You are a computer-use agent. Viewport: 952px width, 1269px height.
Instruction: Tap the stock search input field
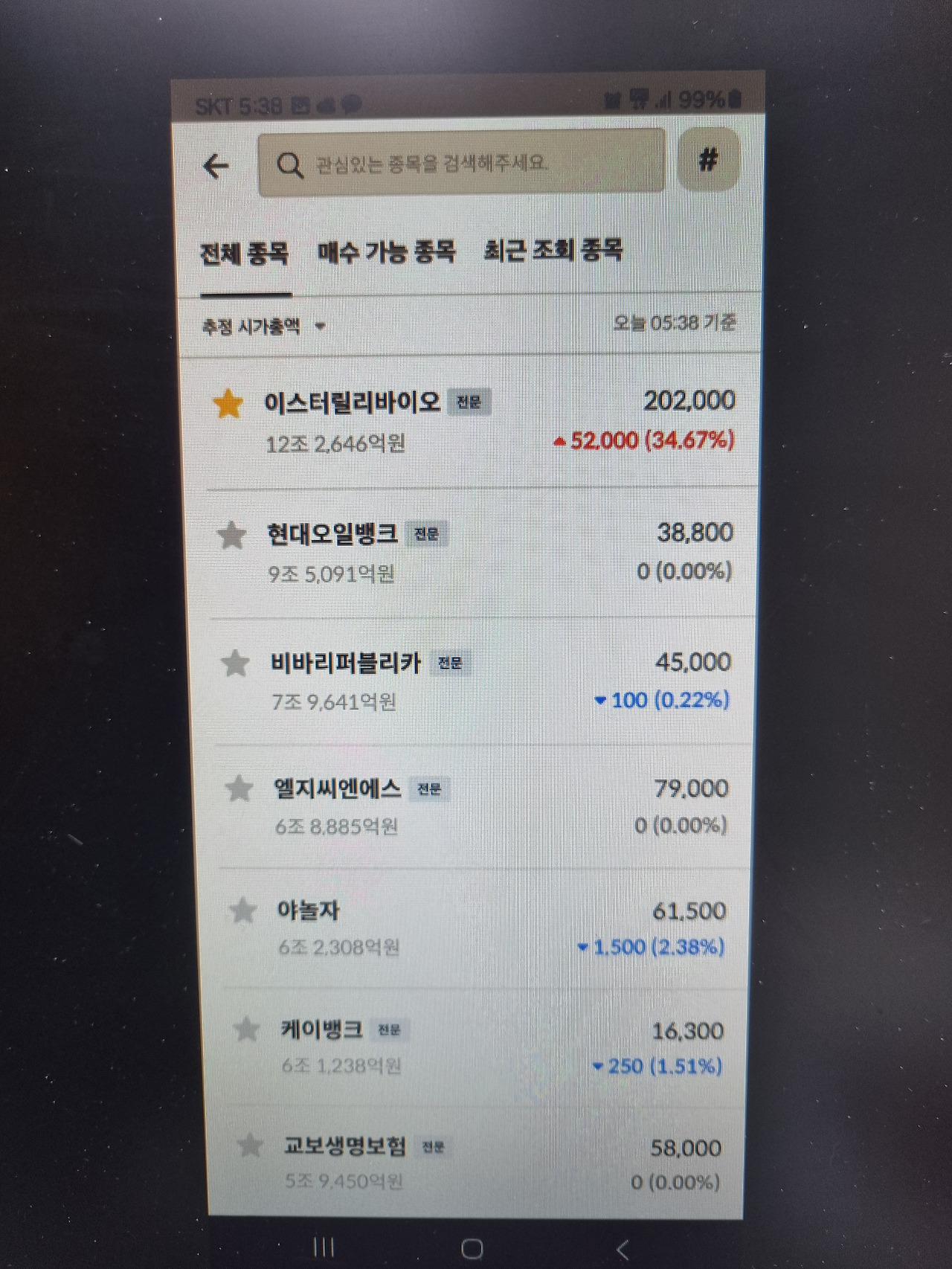click(x=461, y=162)
